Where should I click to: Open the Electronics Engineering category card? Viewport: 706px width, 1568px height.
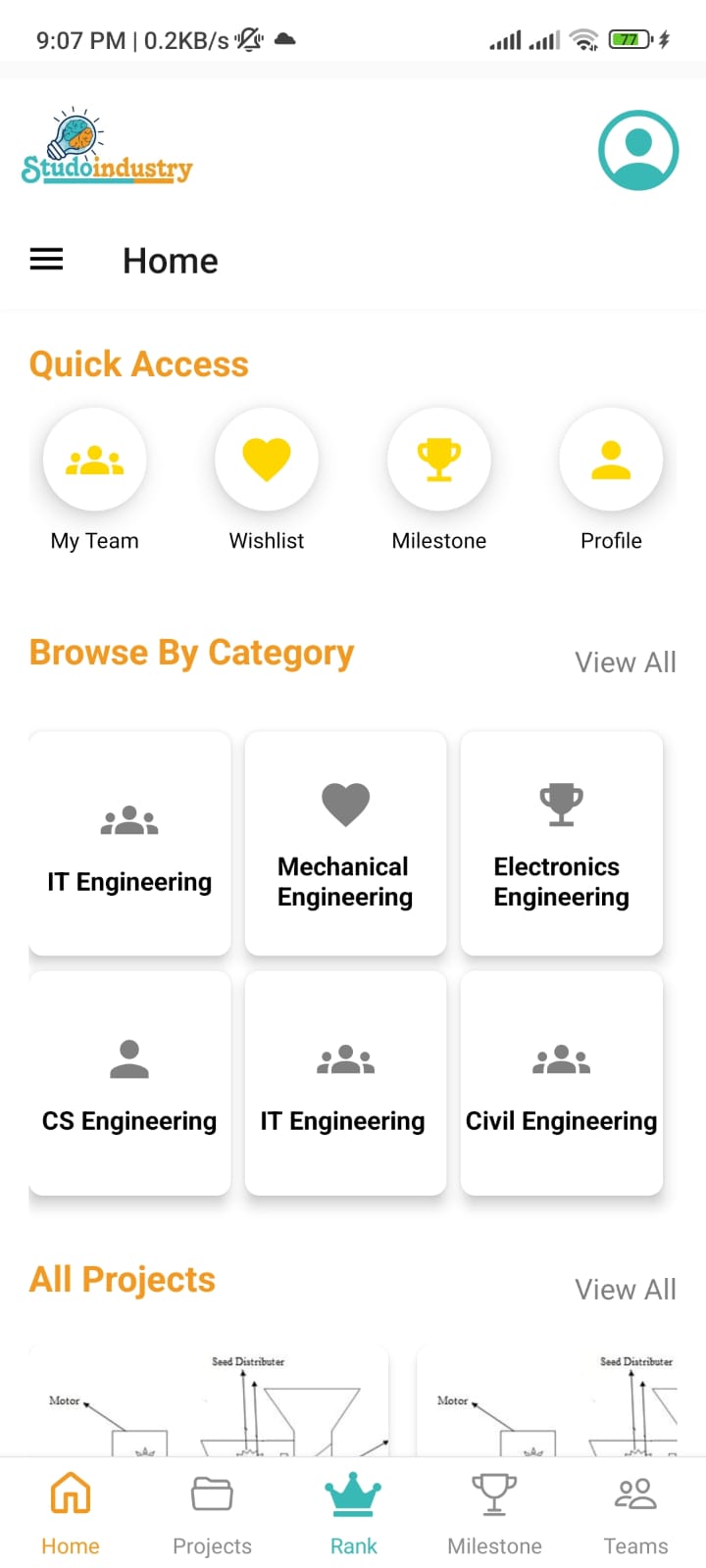pyautogui.click(x=561, y=843)
